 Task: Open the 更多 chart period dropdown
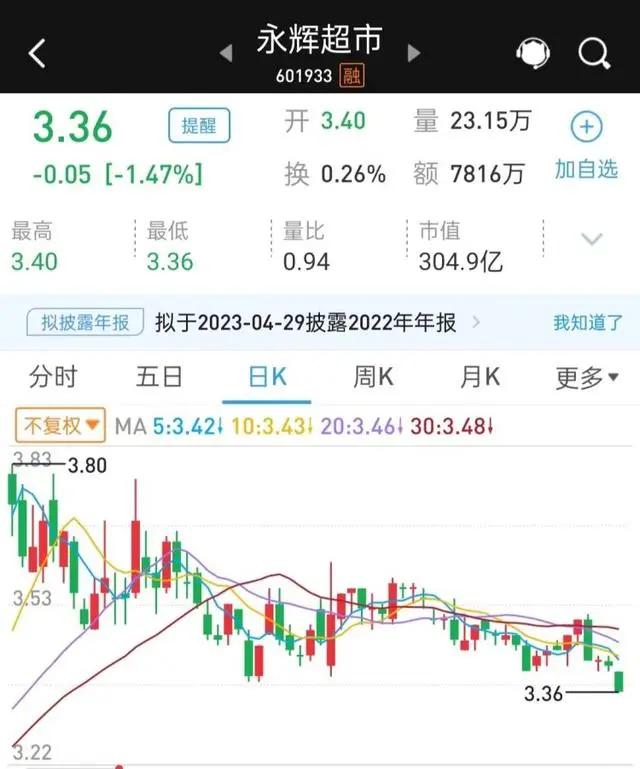(x=587, y=377)
